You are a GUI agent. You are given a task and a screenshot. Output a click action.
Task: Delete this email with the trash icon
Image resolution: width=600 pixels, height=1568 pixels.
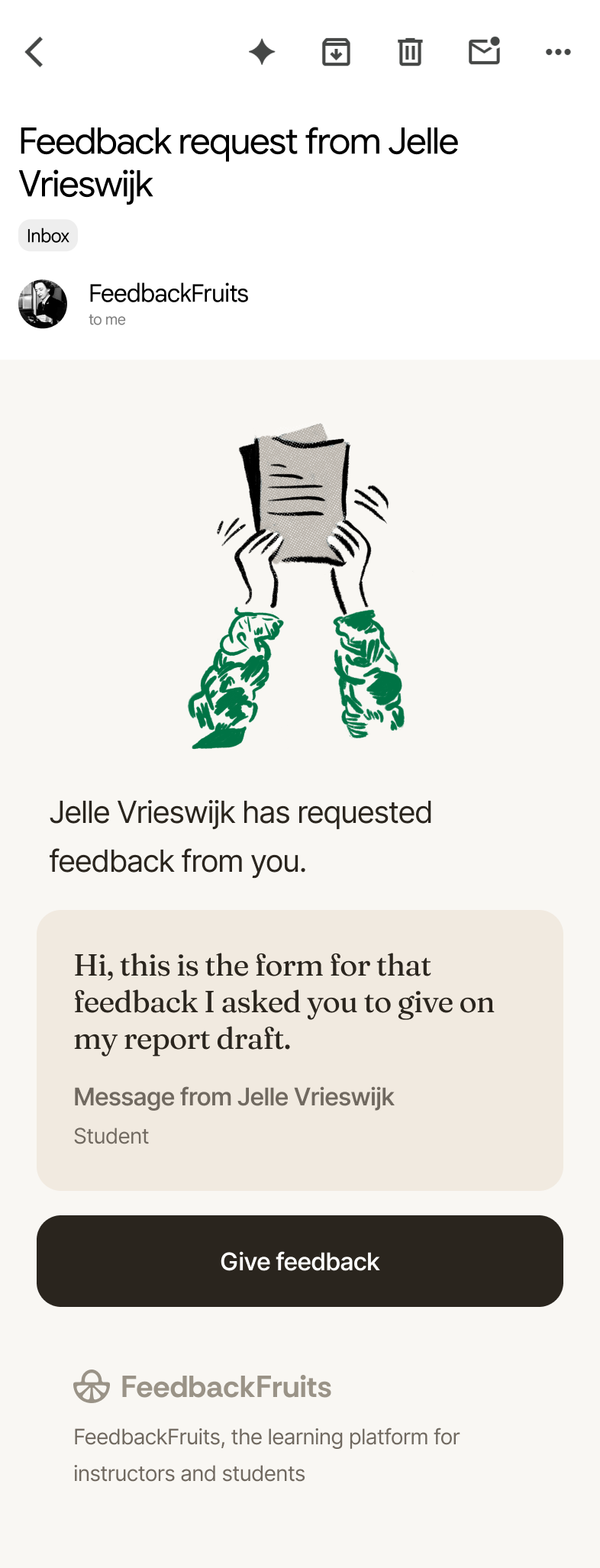point(410,53)
